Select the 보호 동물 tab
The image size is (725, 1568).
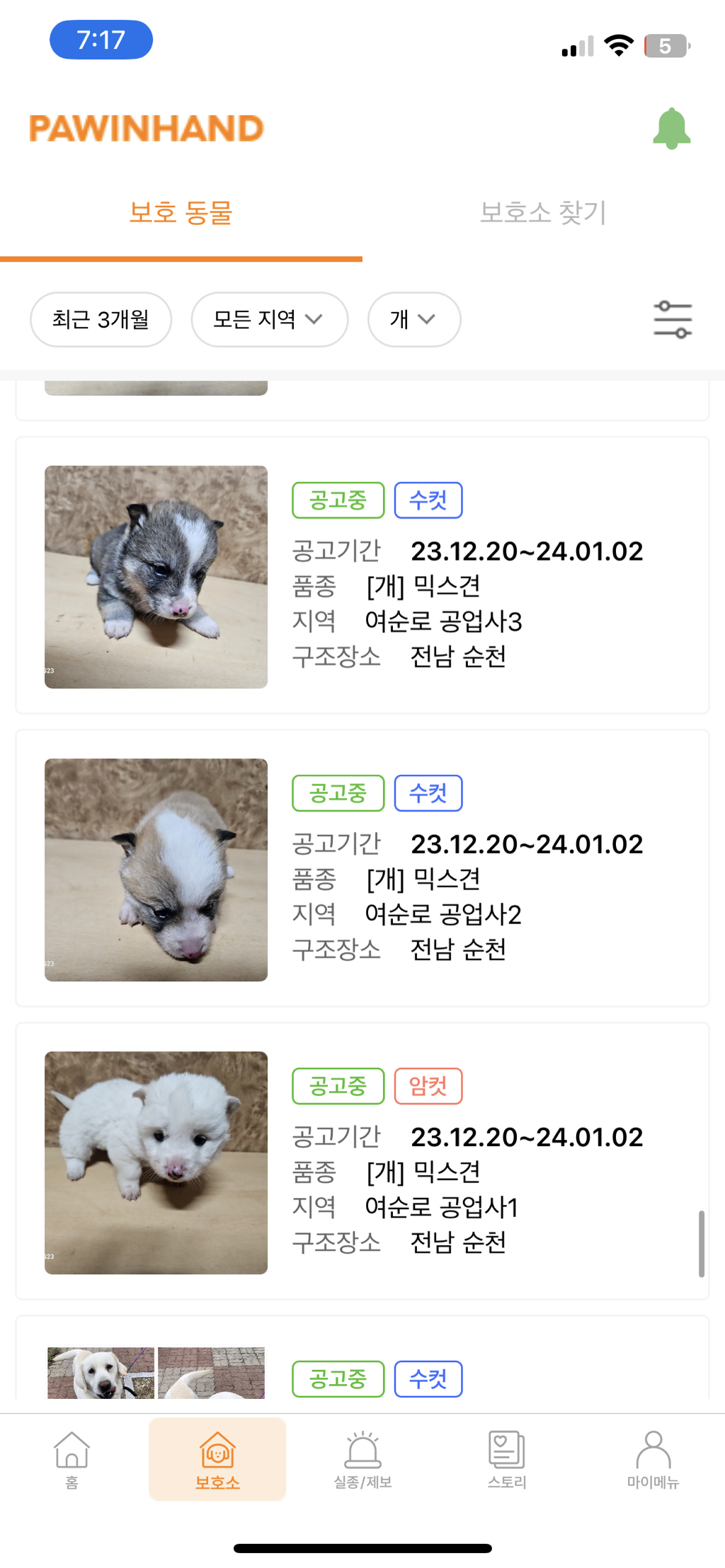point(181,212)
